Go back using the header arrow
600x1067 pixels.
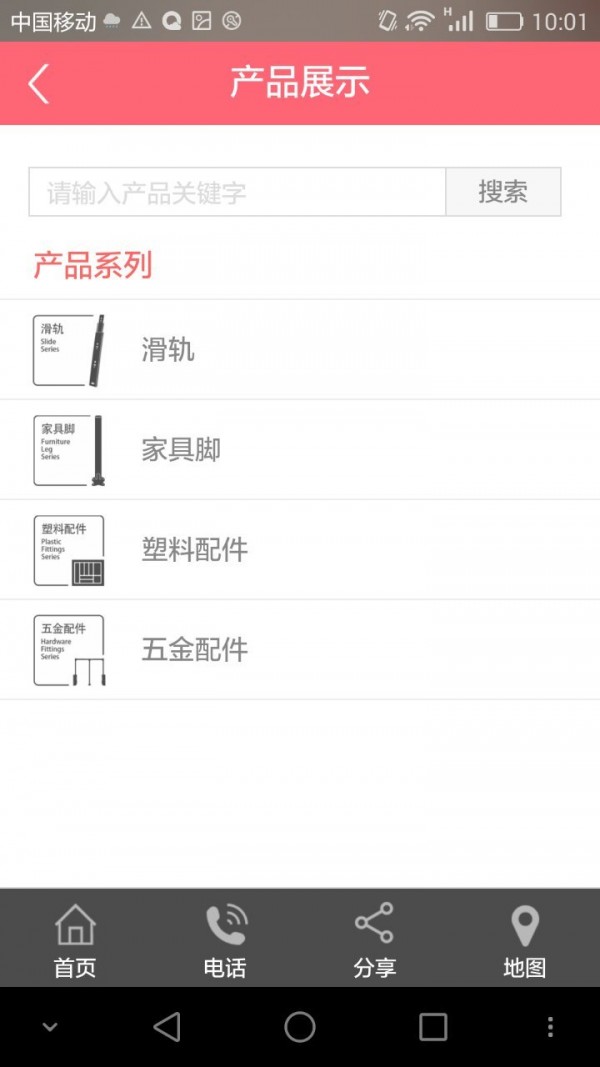click(38, 84)
